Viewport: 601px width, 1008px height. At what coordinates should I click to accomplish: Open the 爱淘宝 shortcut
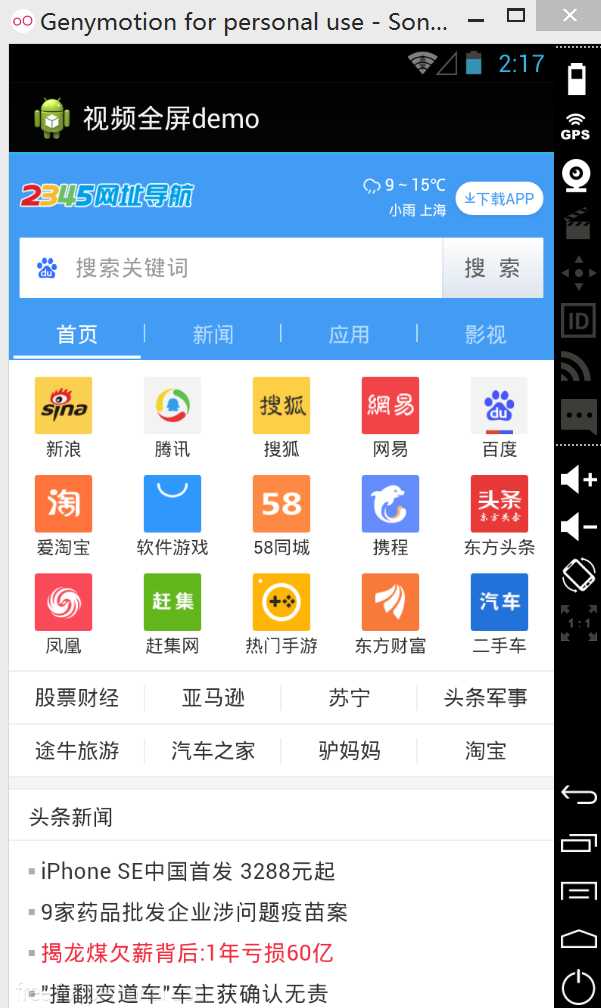63,504
